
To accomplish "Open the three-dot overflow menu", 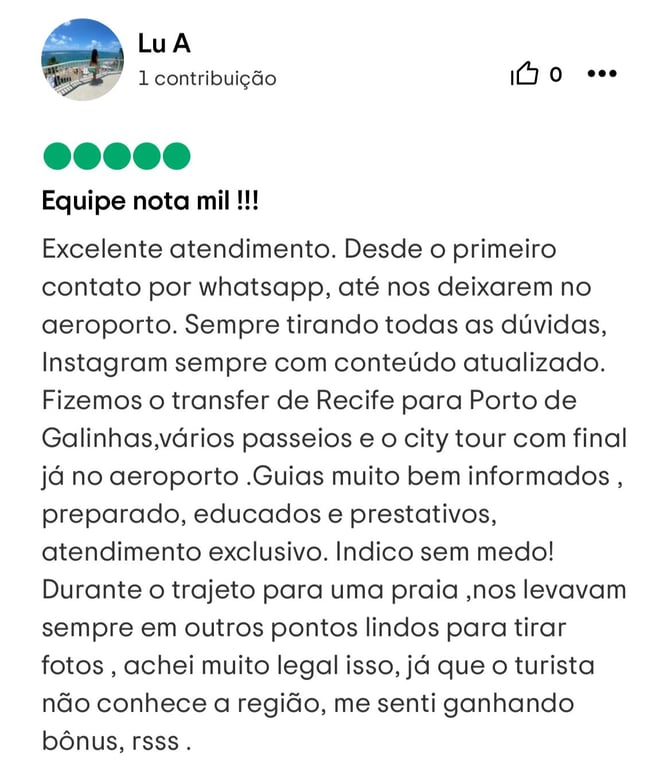I will click(x=601, y=74).
